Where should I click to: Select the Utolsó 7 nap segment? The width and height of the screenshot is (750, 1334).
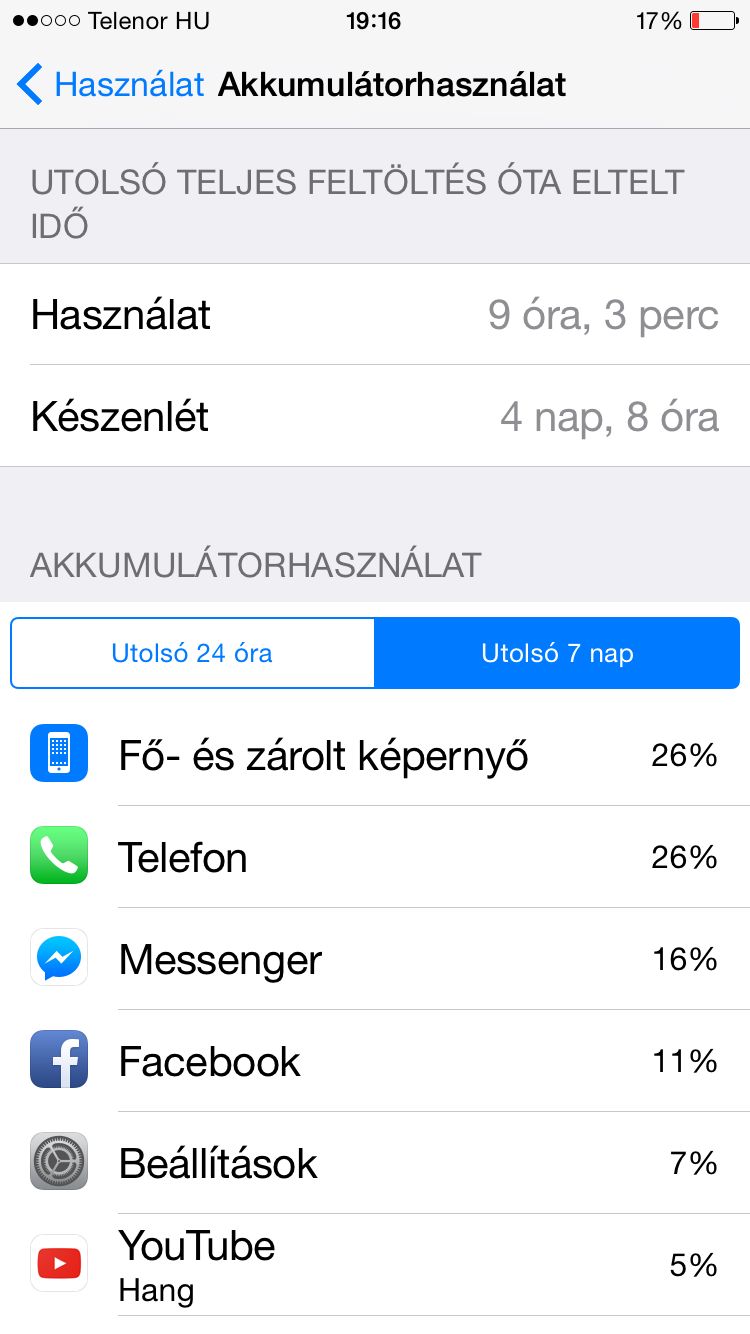(x=557, y=653)
